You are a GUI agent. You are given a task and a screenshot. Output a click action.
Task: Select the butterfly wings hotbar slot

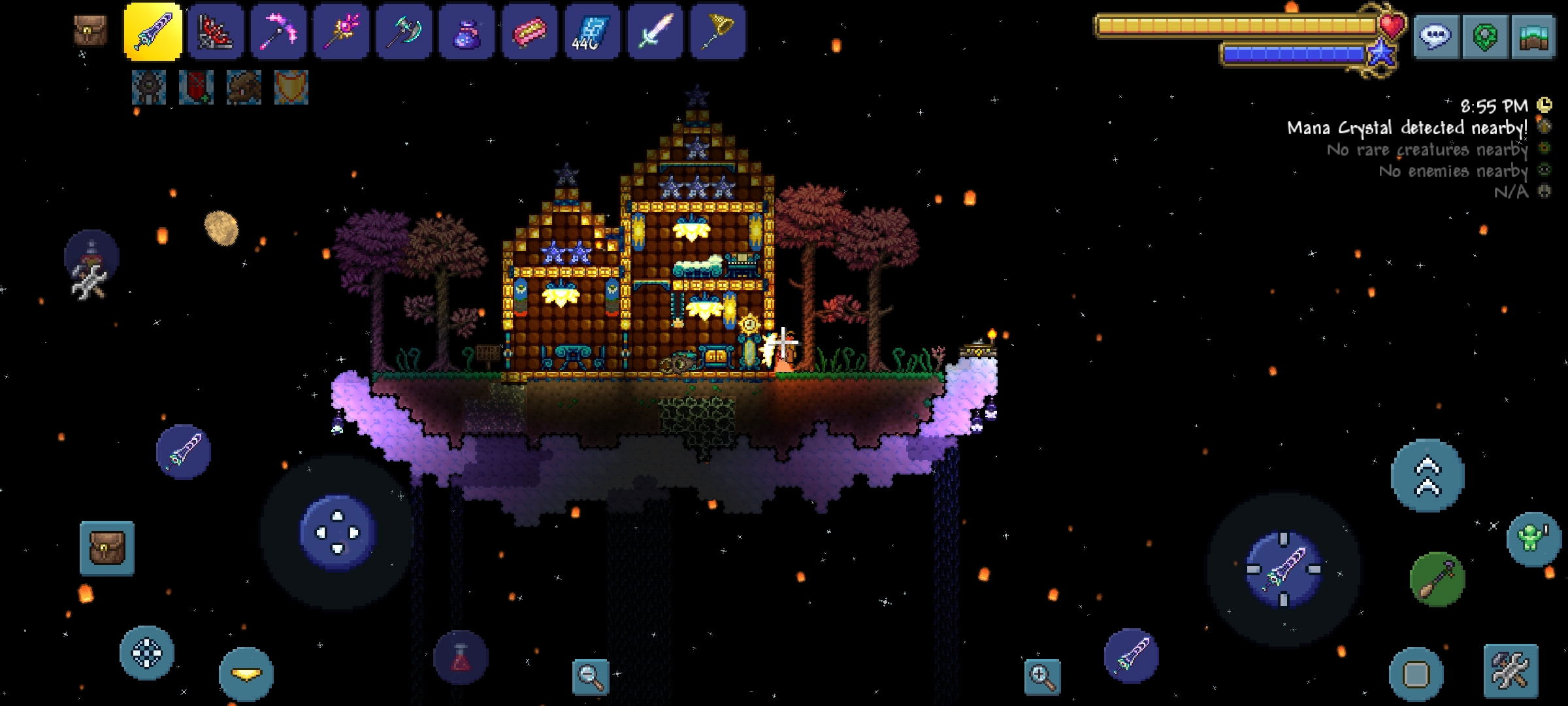(x=216, y=31)
